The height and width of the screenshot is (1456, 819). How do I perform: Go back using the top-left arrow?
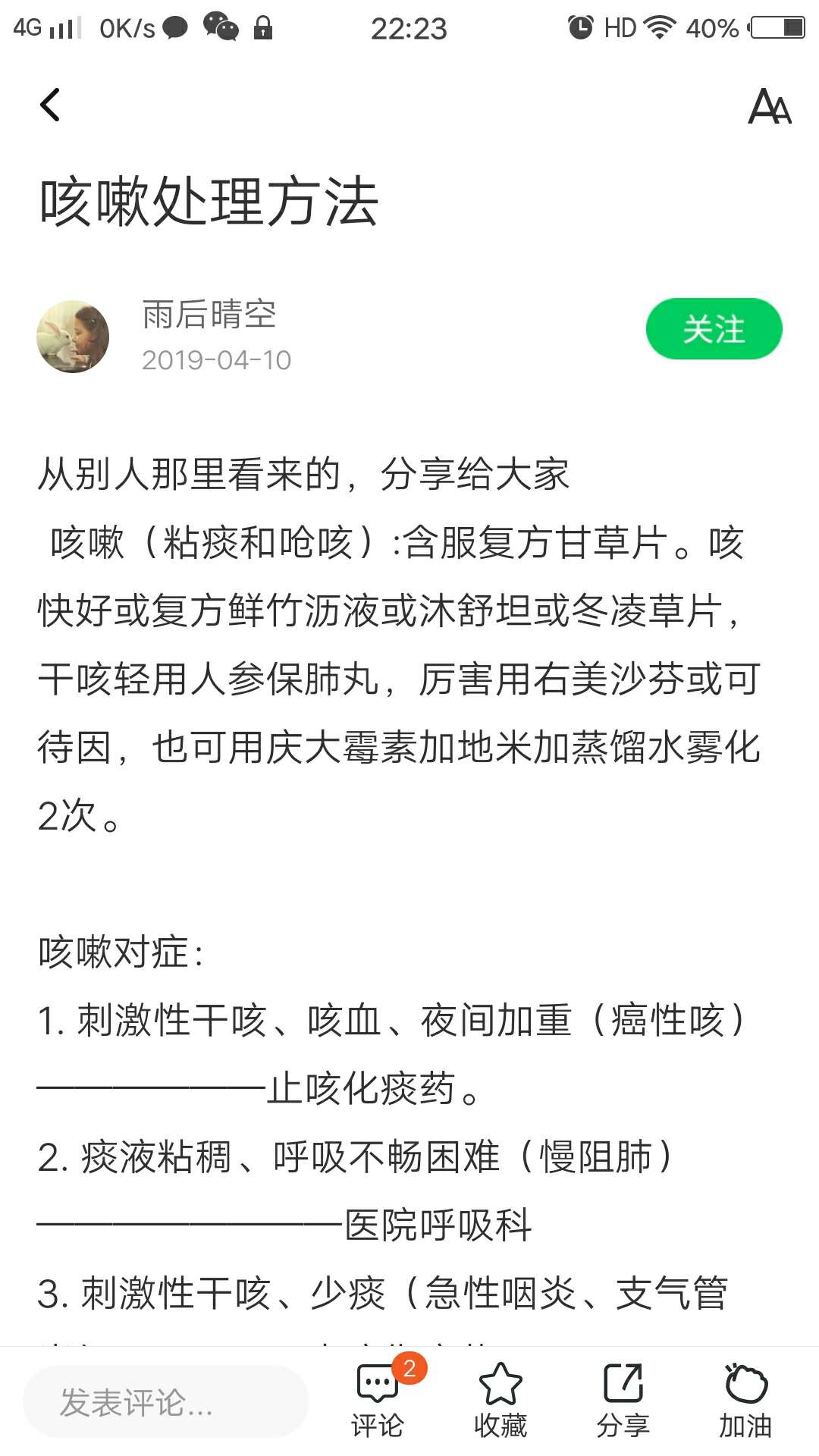[x=50, y=105]
